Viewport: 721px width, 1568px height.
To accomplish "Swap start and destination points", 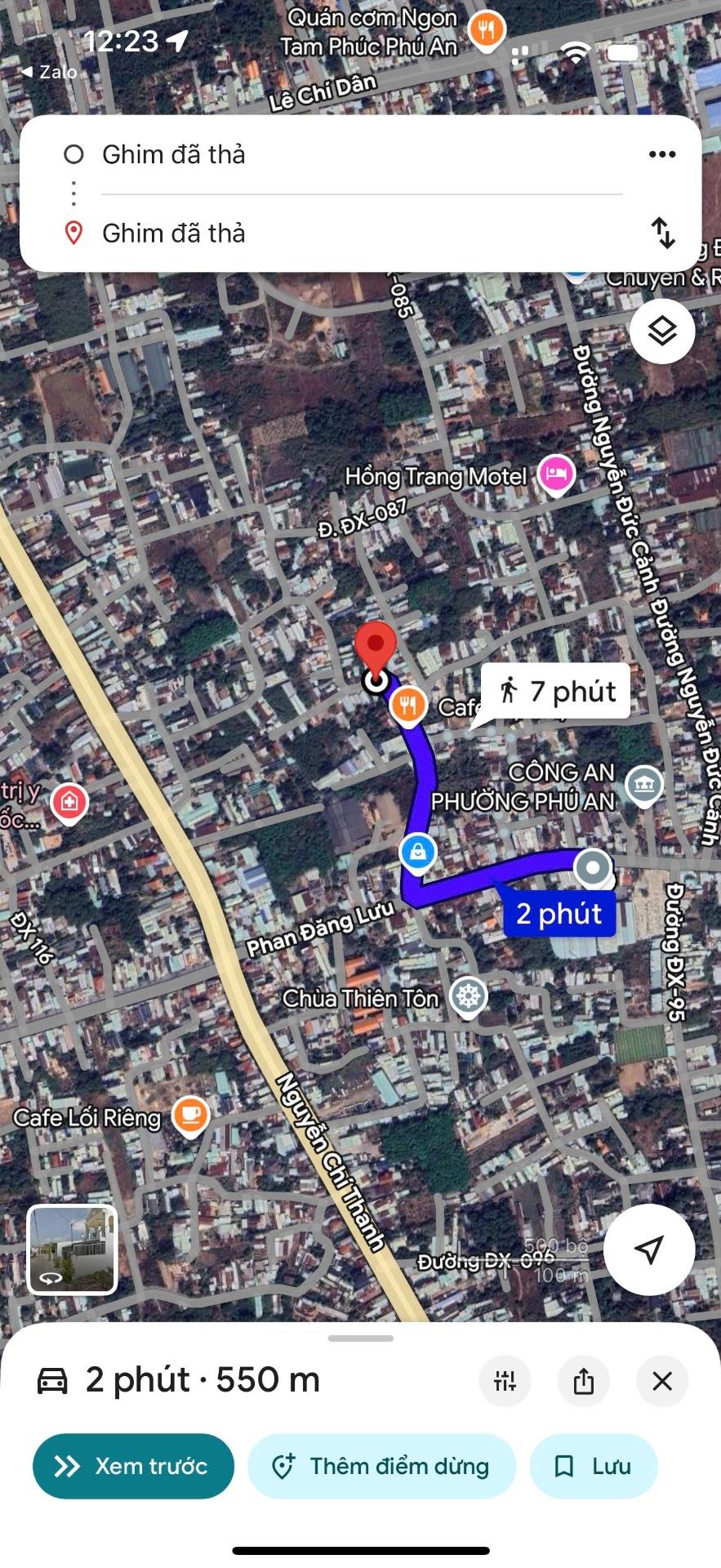I will [x=663, y=233].
